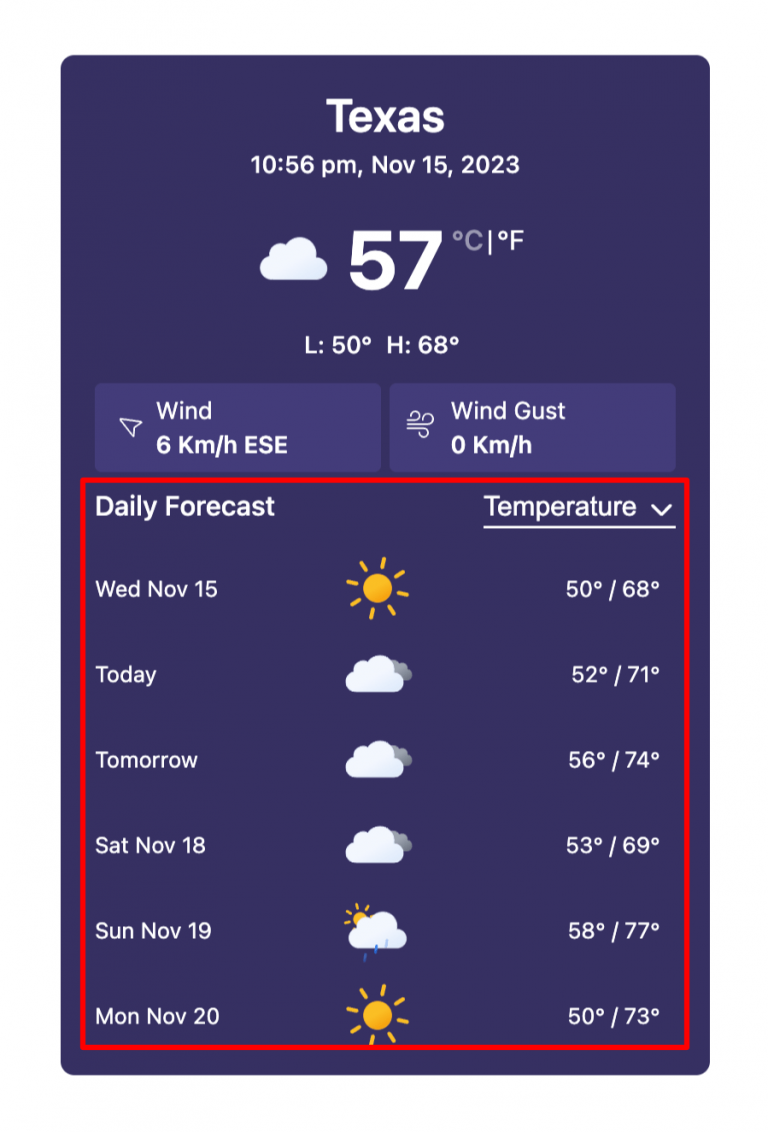Open the Wind Gust card
768x1132 pixels.
[532, 427]
